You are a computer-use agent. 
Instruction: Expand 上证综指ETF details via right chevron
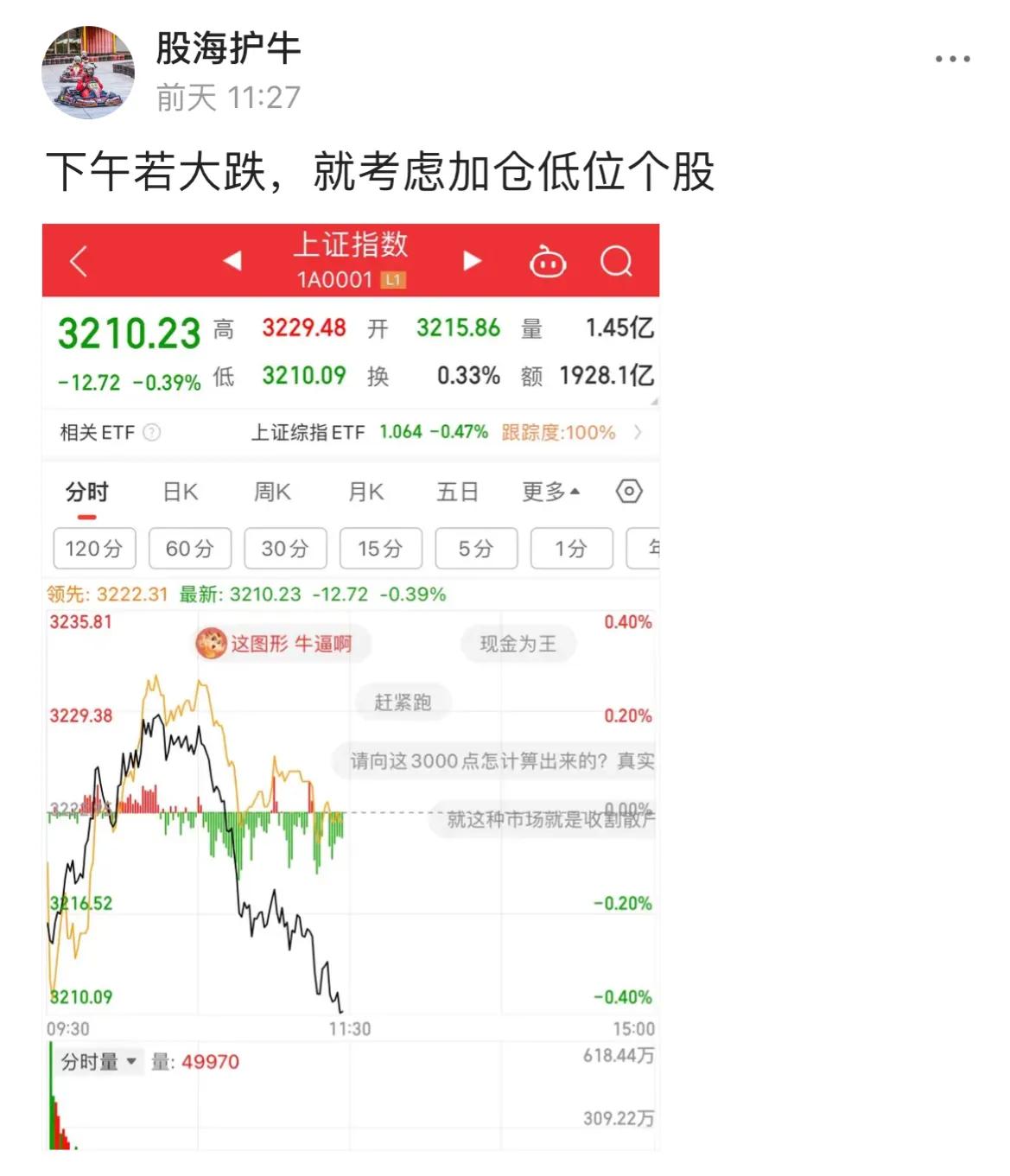[638, 432]
